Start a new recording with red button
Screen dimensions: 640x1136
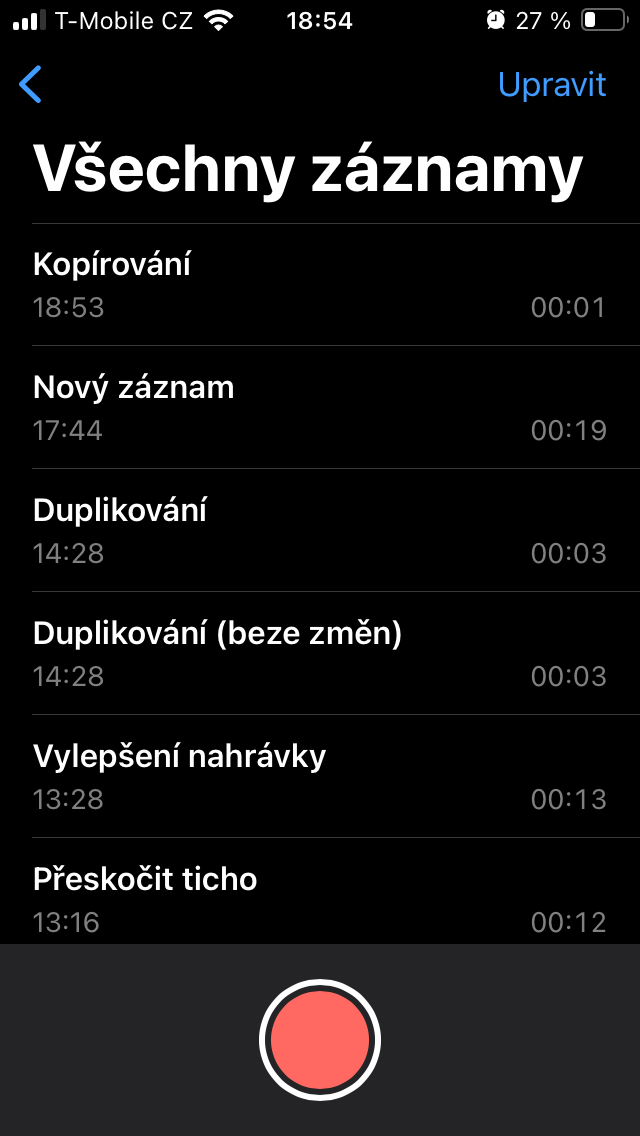[x=320, y=1040]
